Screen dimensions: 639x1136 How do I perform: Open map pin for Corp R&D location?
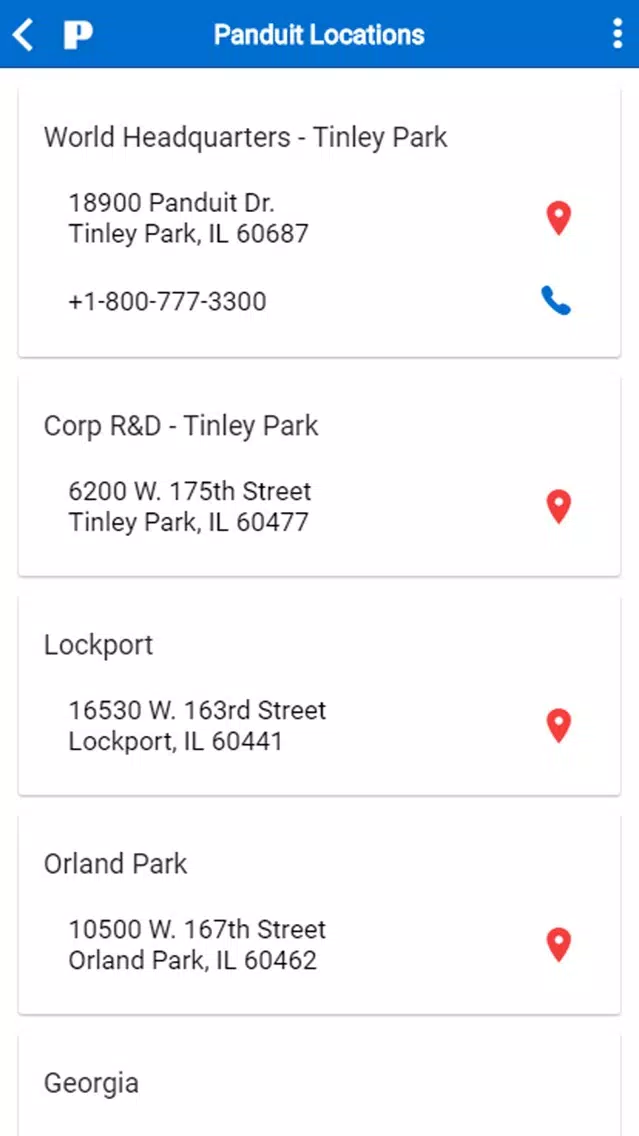[559, 506]
